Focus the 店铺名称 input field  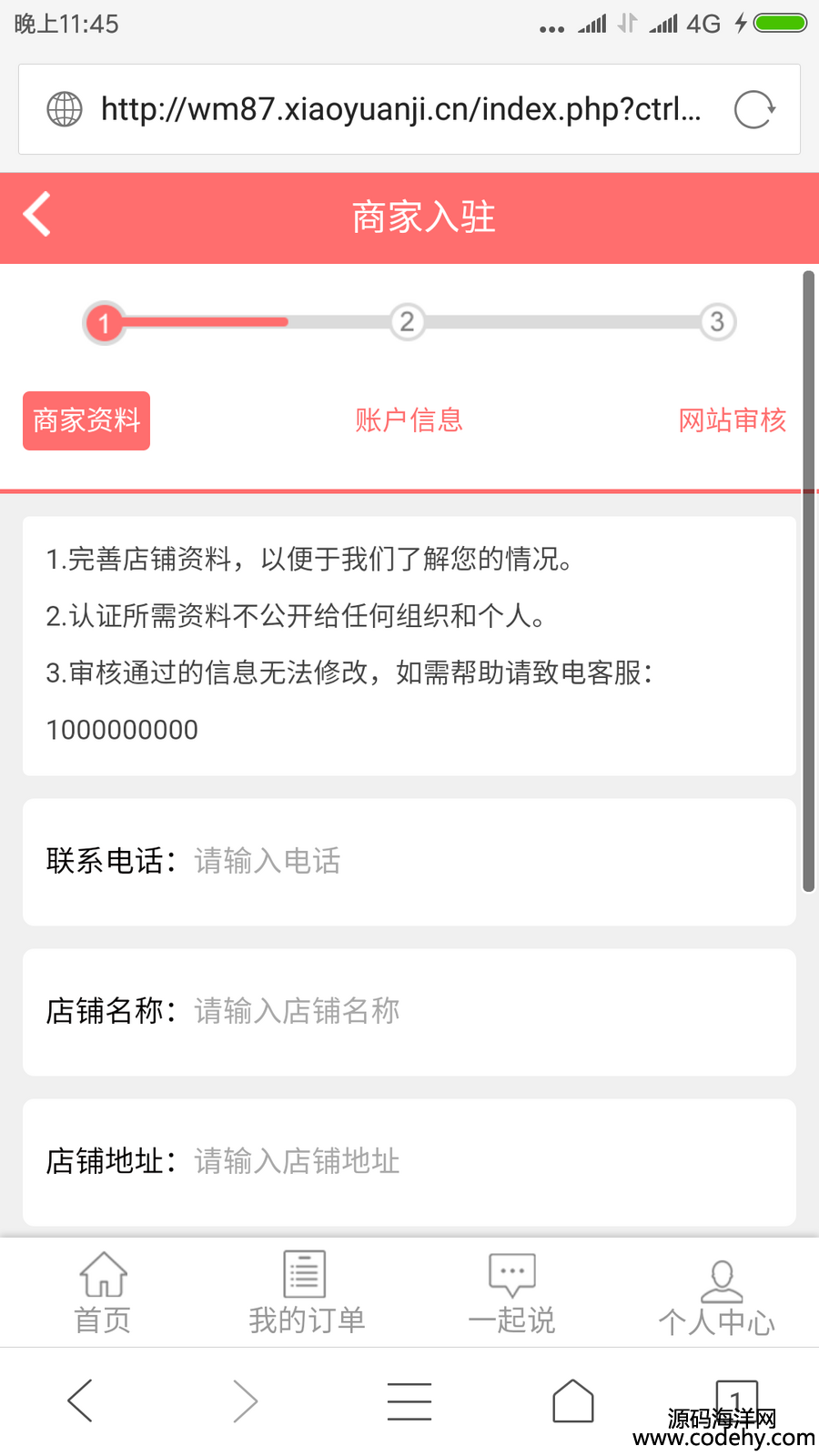click(482, 1011)
